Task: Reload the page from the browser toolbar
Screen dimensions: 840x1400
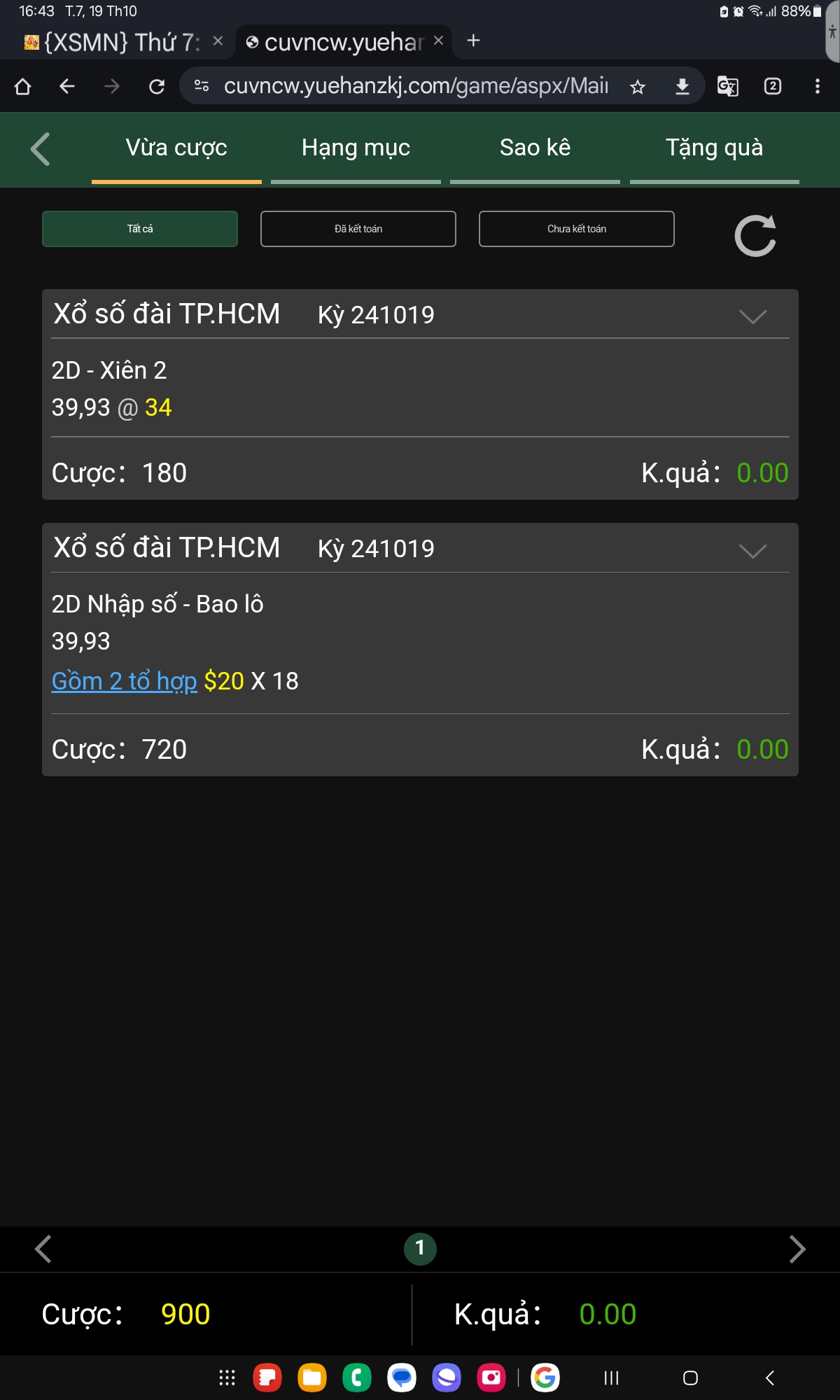Action: tap(157, 86)
